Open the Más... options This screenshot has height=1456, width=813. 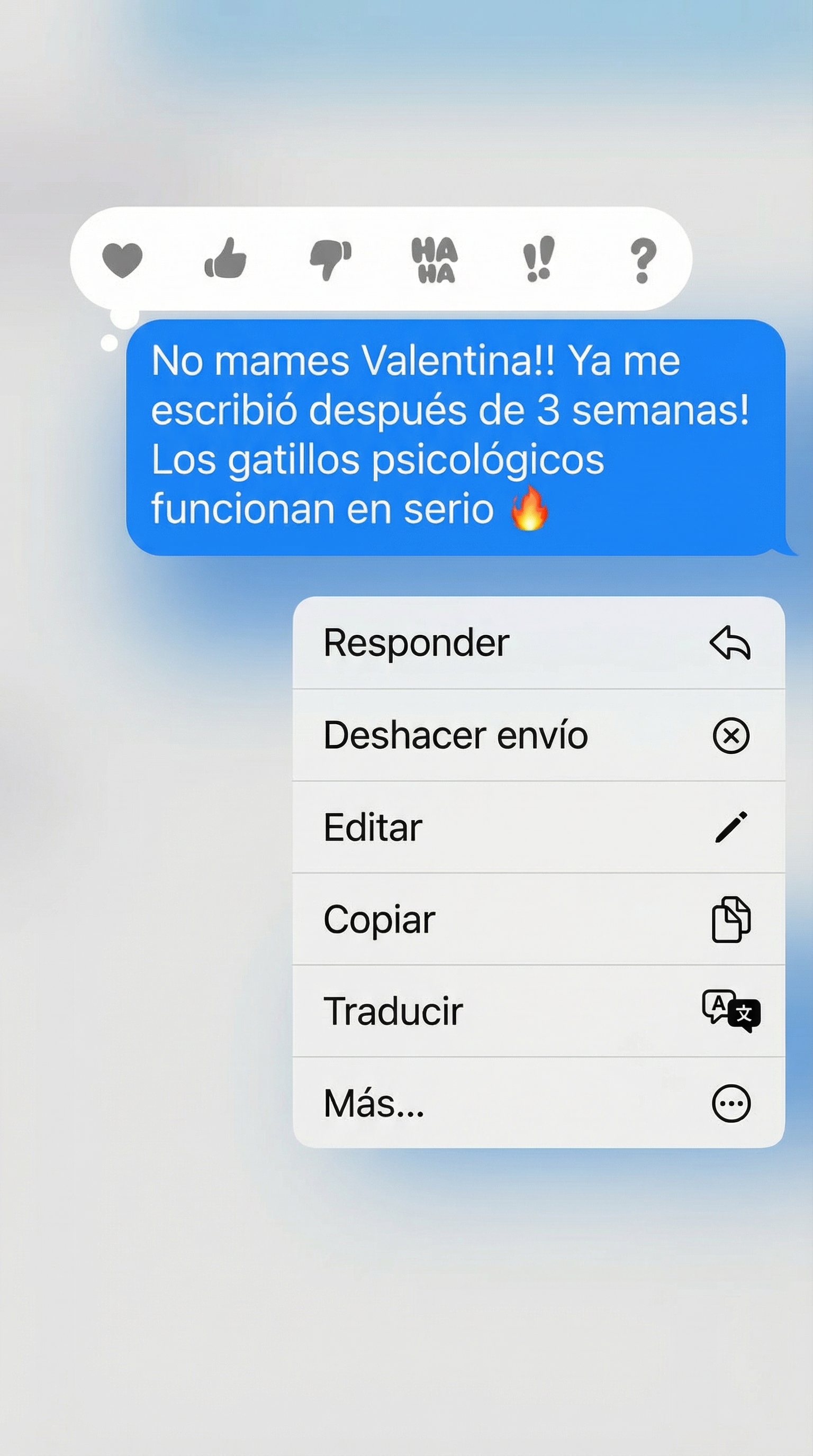(538, 1103)
